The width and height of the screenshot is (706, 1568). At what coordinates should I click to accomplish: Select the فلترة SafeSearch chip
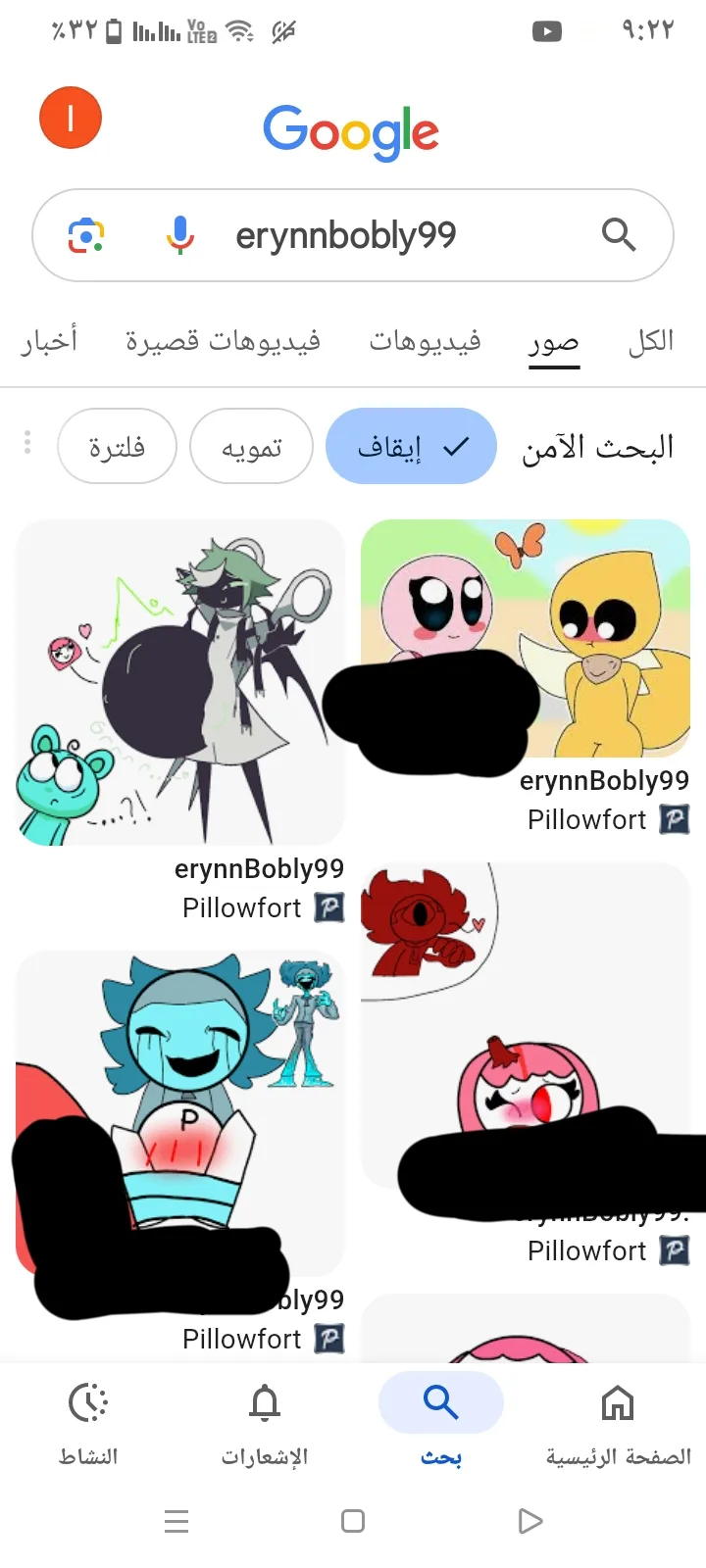117,447
